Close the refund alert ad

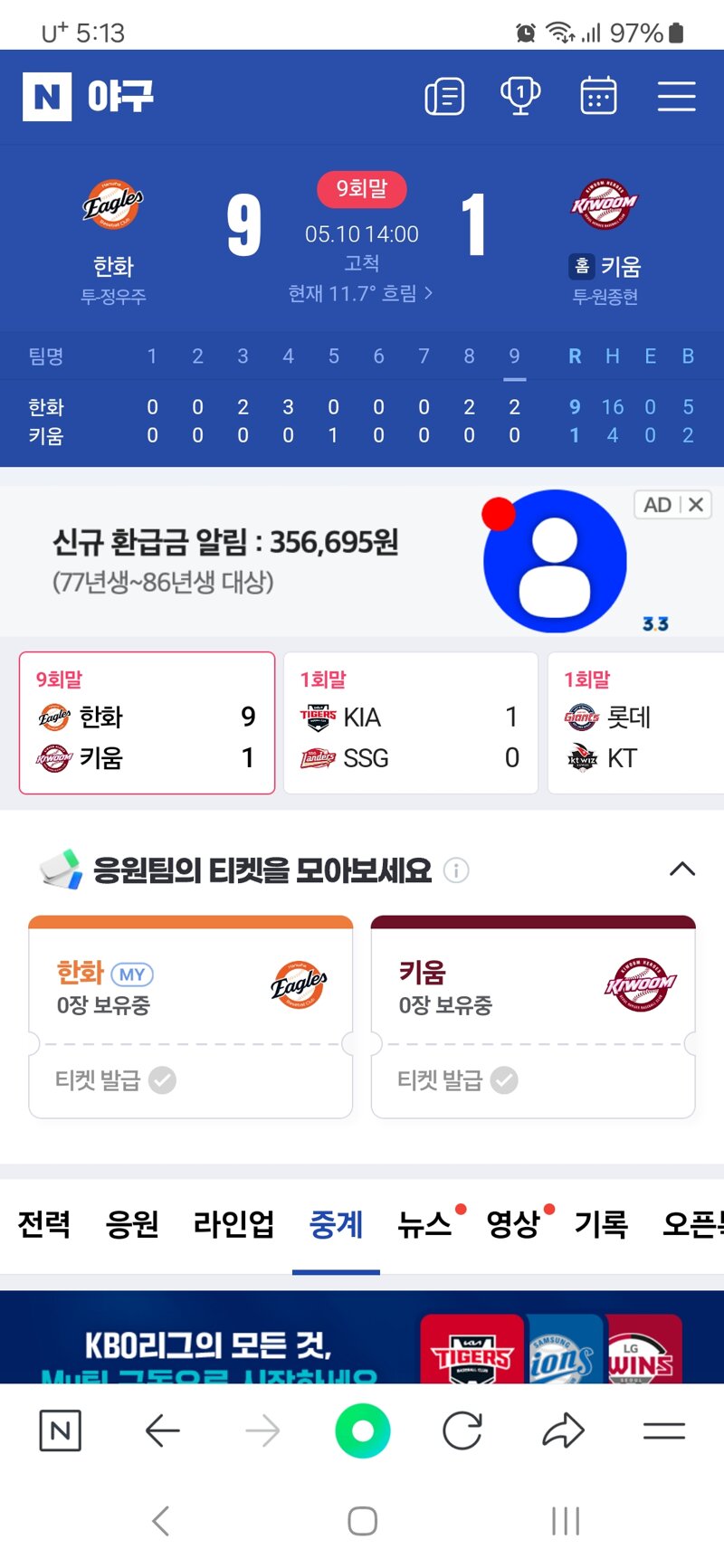[695, 505]
